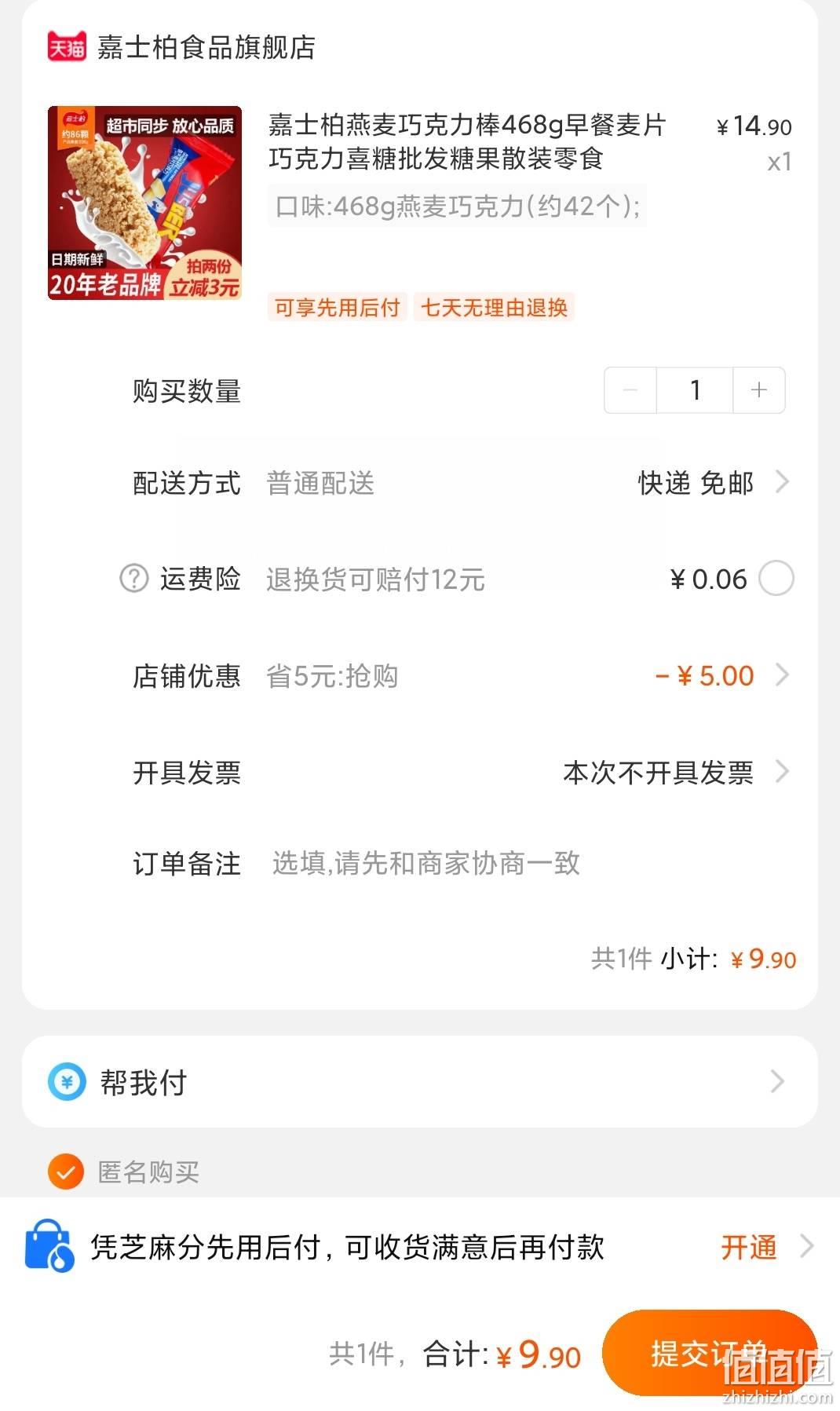Open the 帮我付 pay-for-me option
The height and width of the screenshot is (1411, 840).
pyautogui.click(x=419, y=1082)
